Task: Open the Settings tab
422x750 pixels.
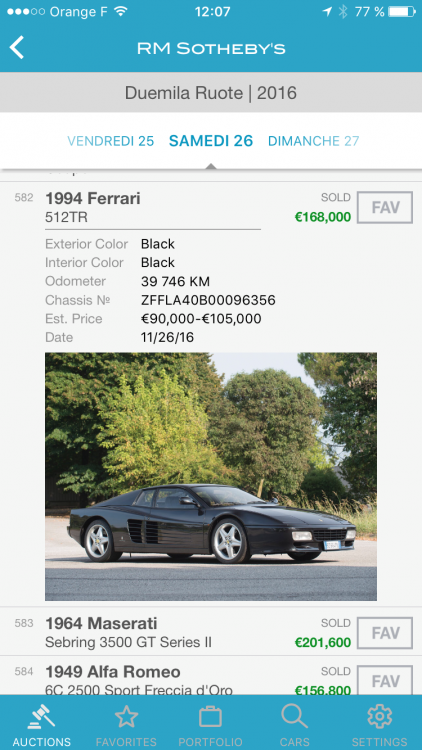Action: coord(379,723)
